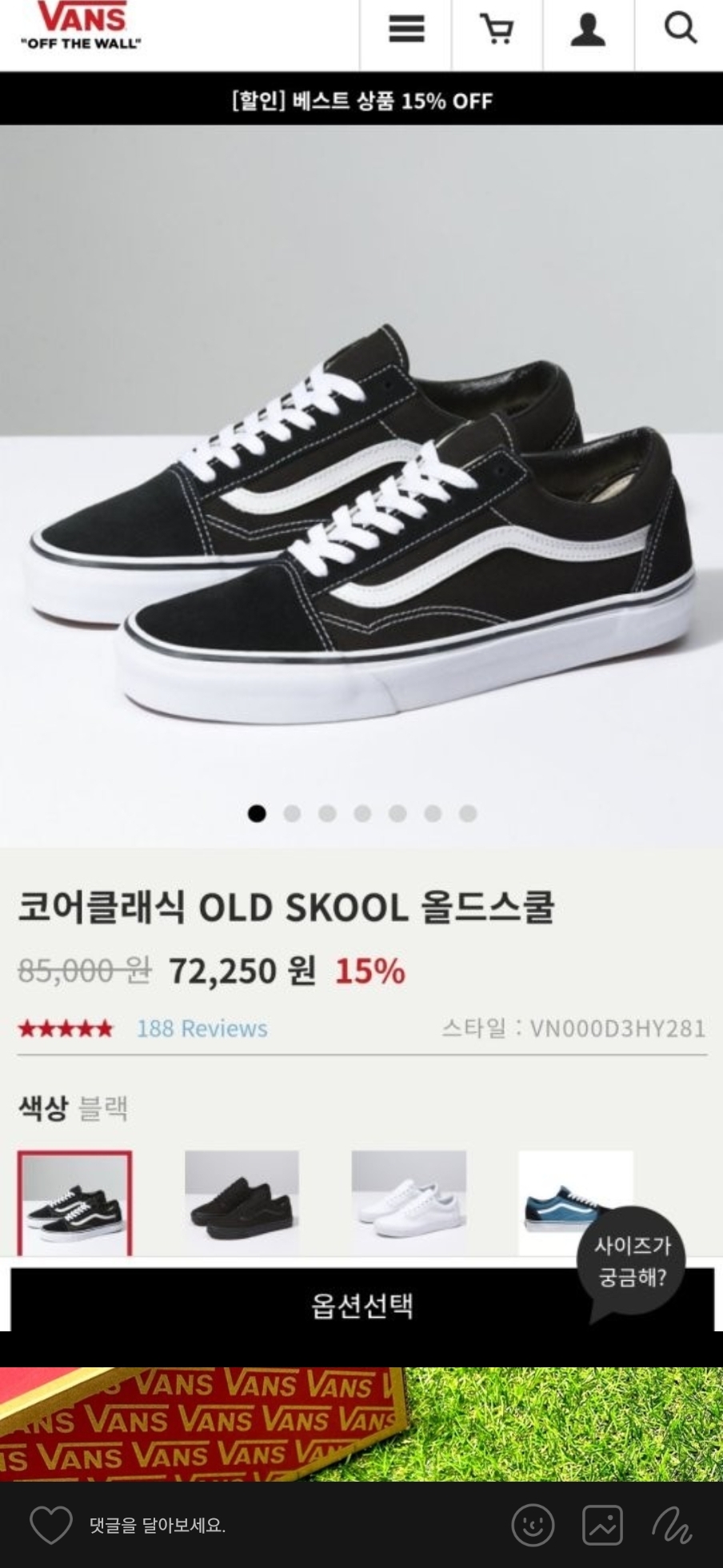The image size is (723, 1568).
Task: Open the 15% OFF promo banner
Action: [361, 102]
